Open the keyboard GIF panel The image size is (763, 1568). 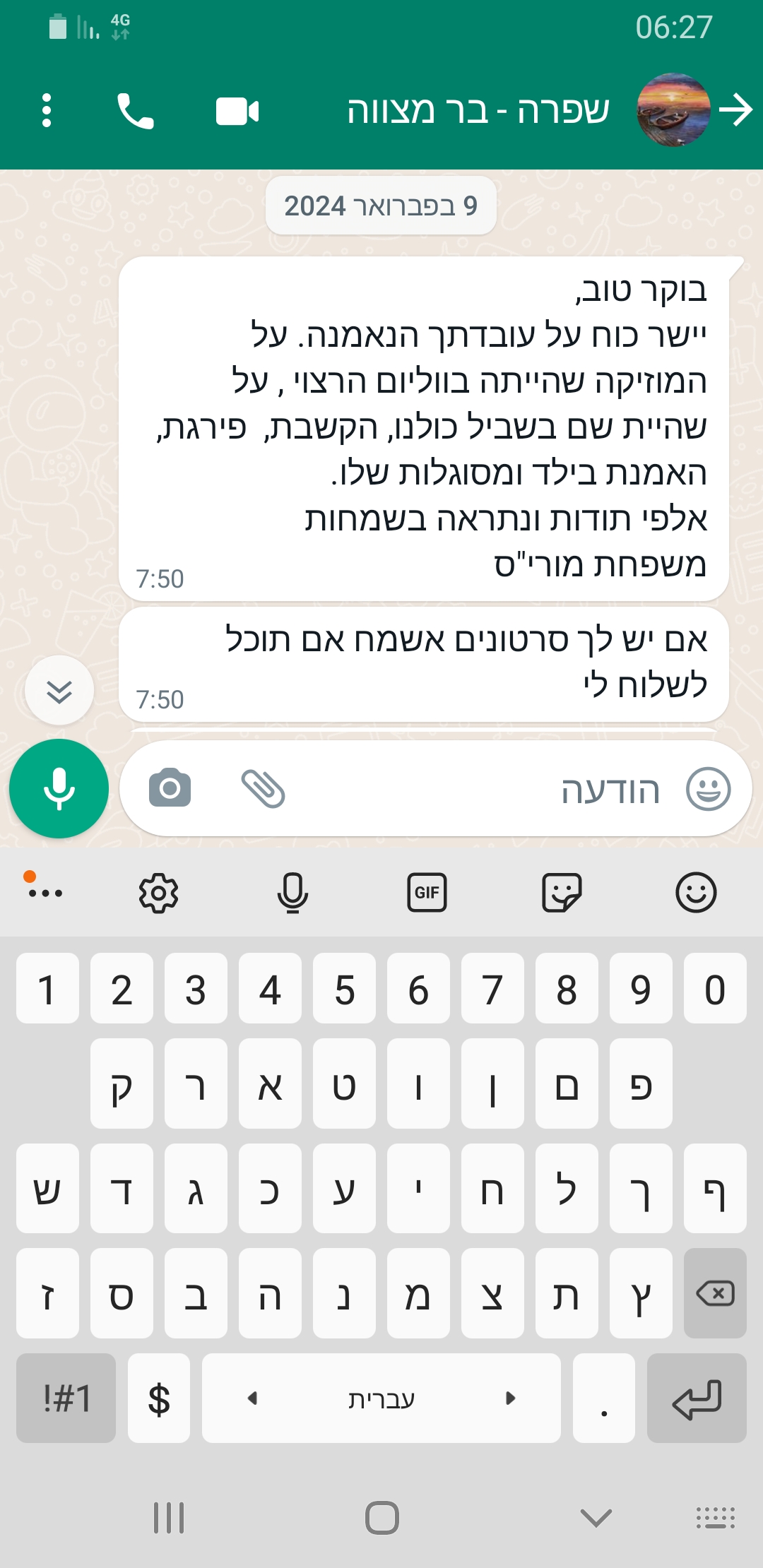(x=427, y=893)
